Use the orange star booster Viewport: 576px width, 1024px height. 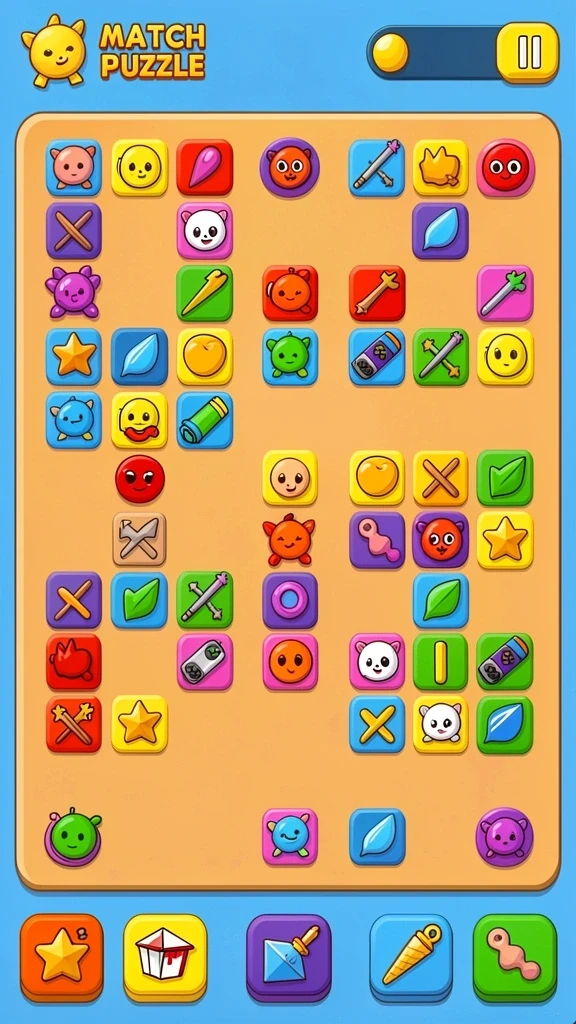click(62, 957)
